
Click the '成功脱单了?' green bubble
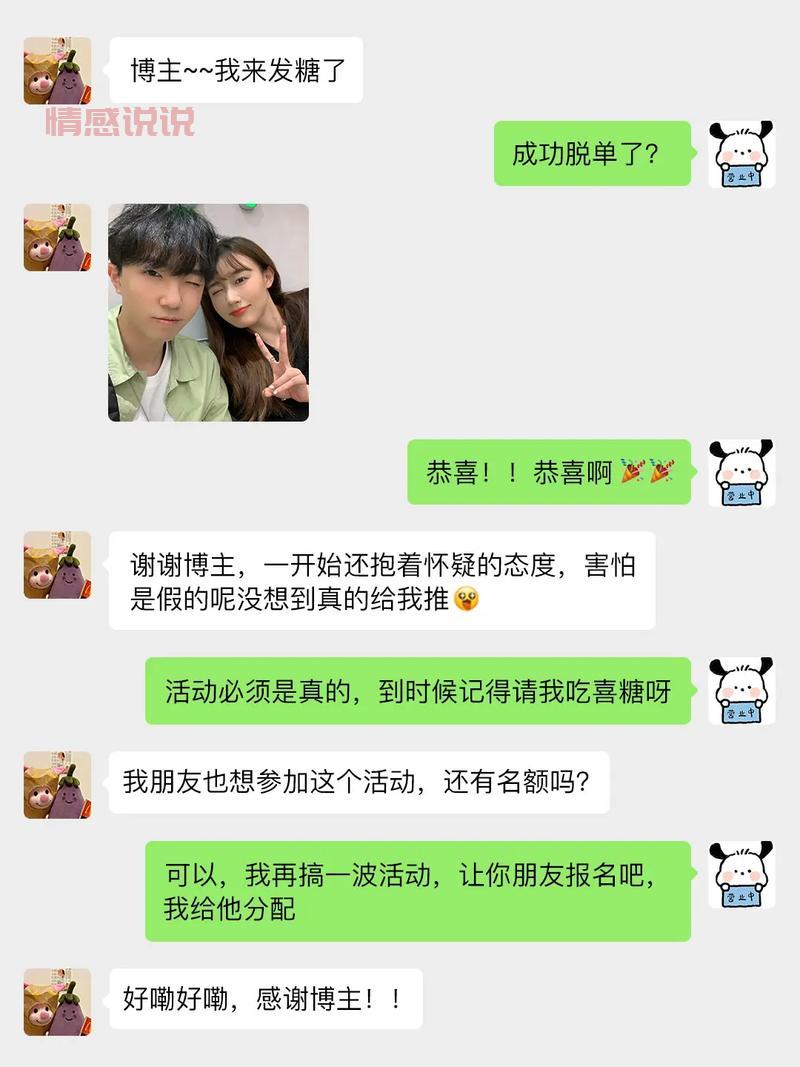pos(594,155)
